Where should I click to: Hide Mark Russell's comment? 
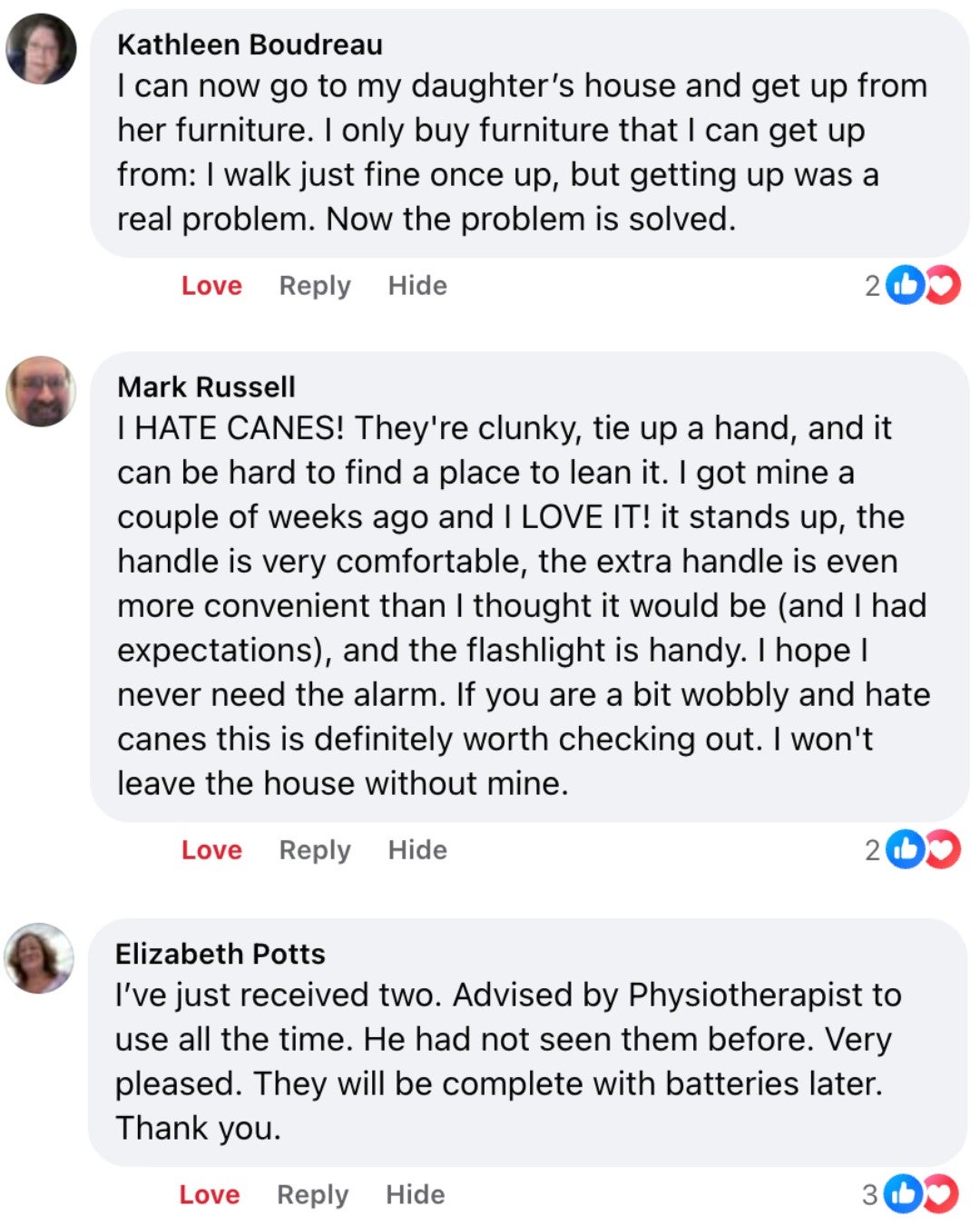(417, 850)
